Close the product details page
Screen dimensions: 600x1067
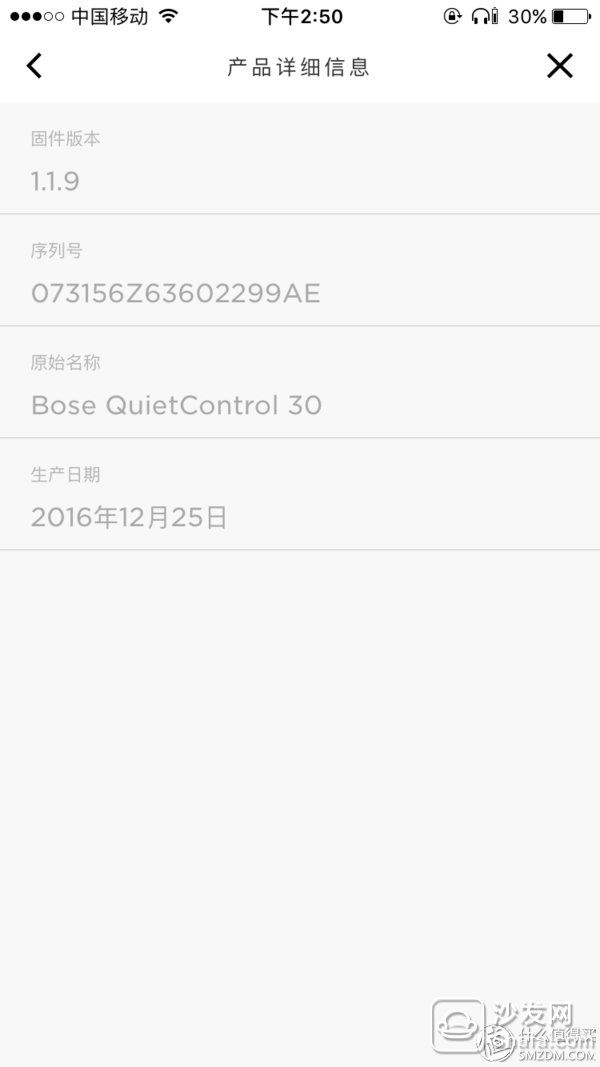560,66
